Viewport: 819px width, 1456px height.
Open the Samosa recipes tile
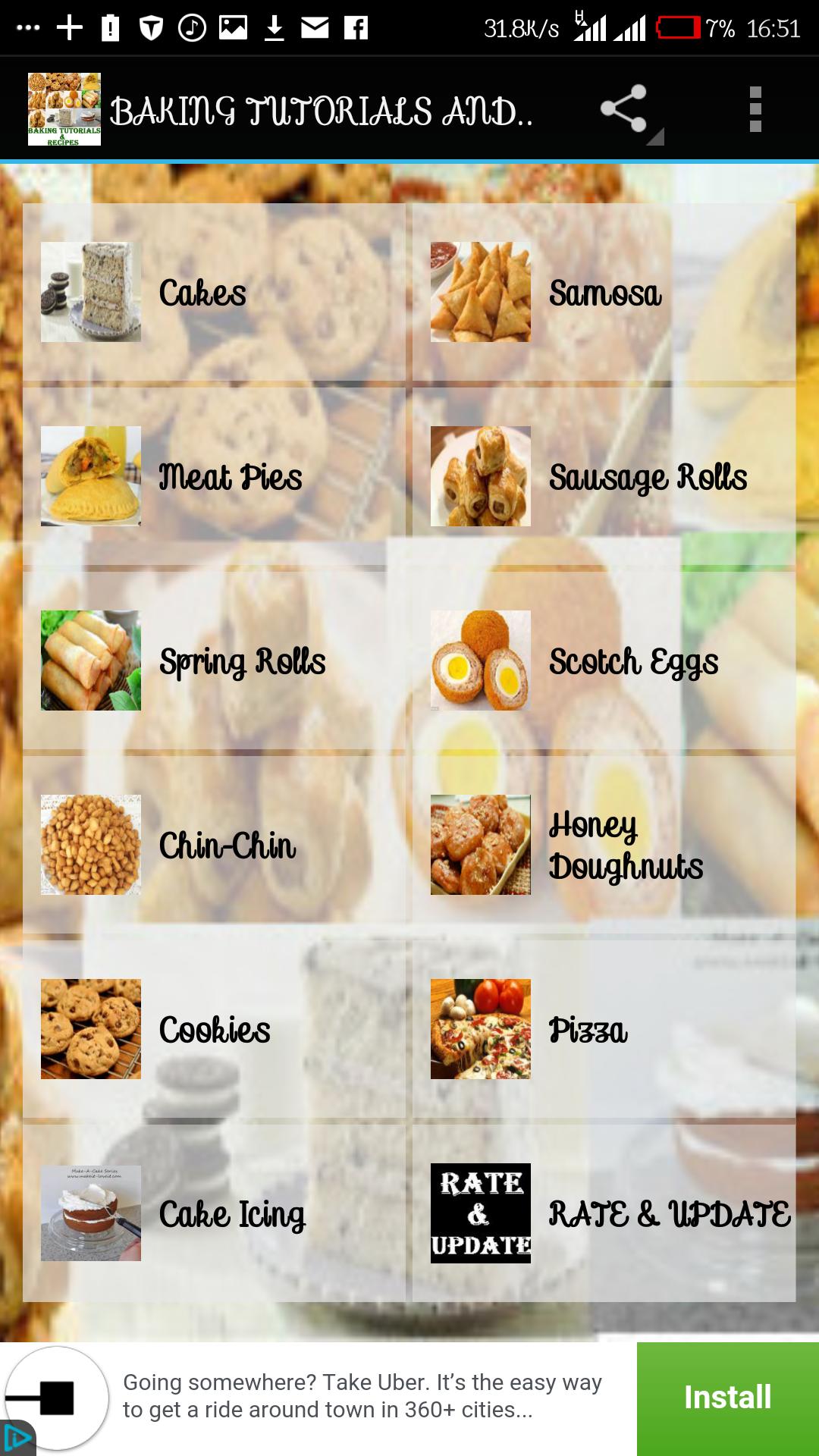[x=604, y=292]
